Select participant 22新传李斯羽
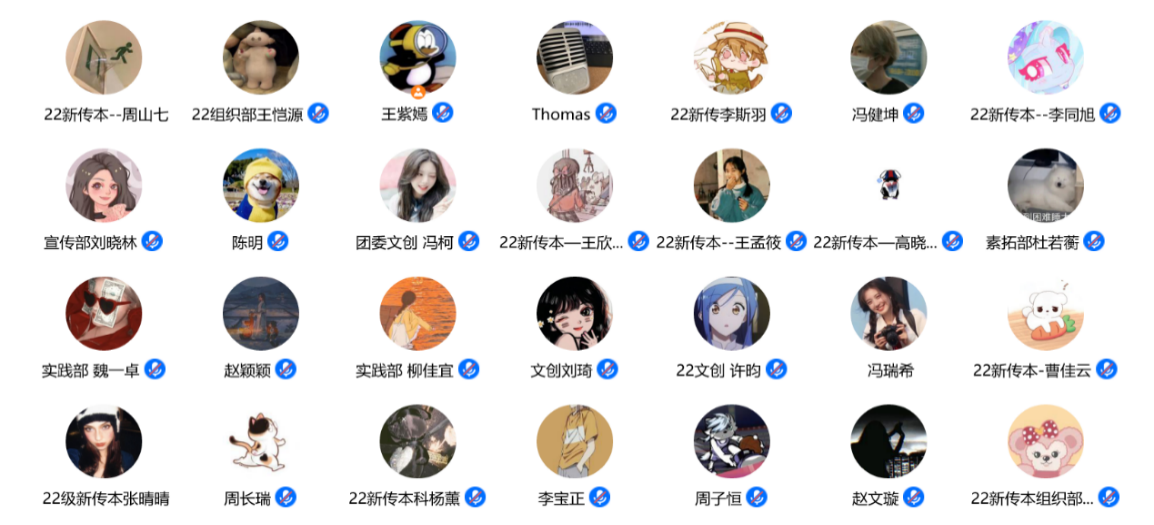This screenshot has width=1154, height=525. click(x=732, y=59)
